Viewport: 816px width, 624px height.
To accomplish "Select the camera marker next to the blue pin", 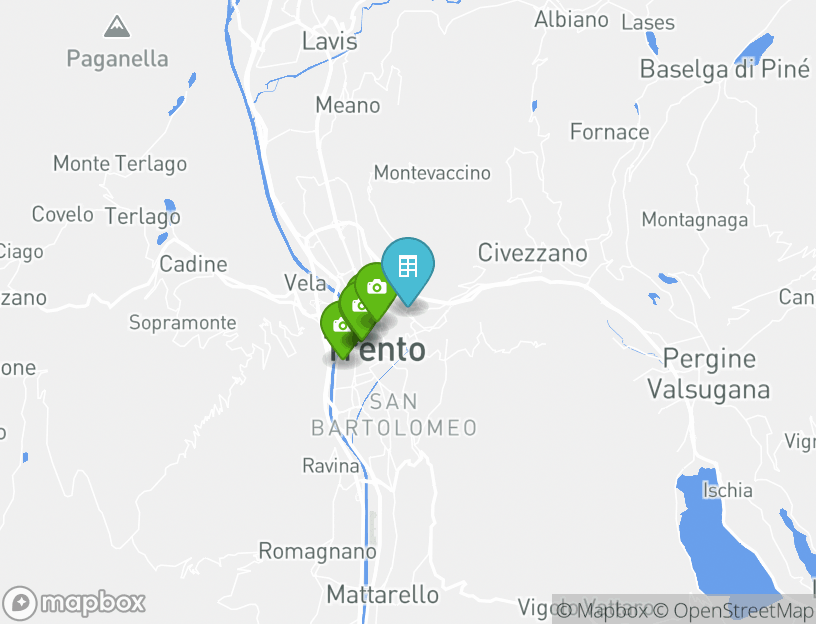I will [378, 287].
